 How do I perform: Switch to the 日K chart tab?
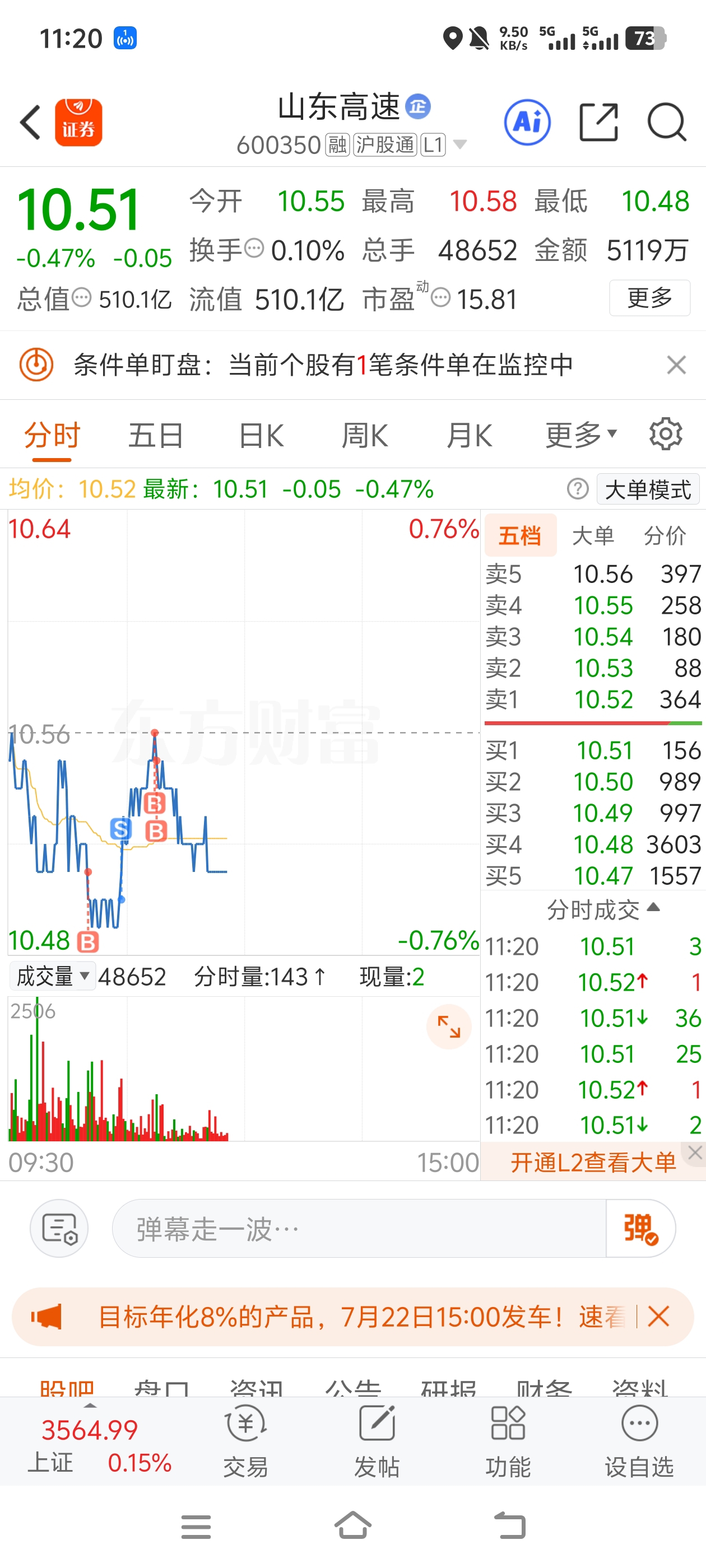click(x=261, y=436)
